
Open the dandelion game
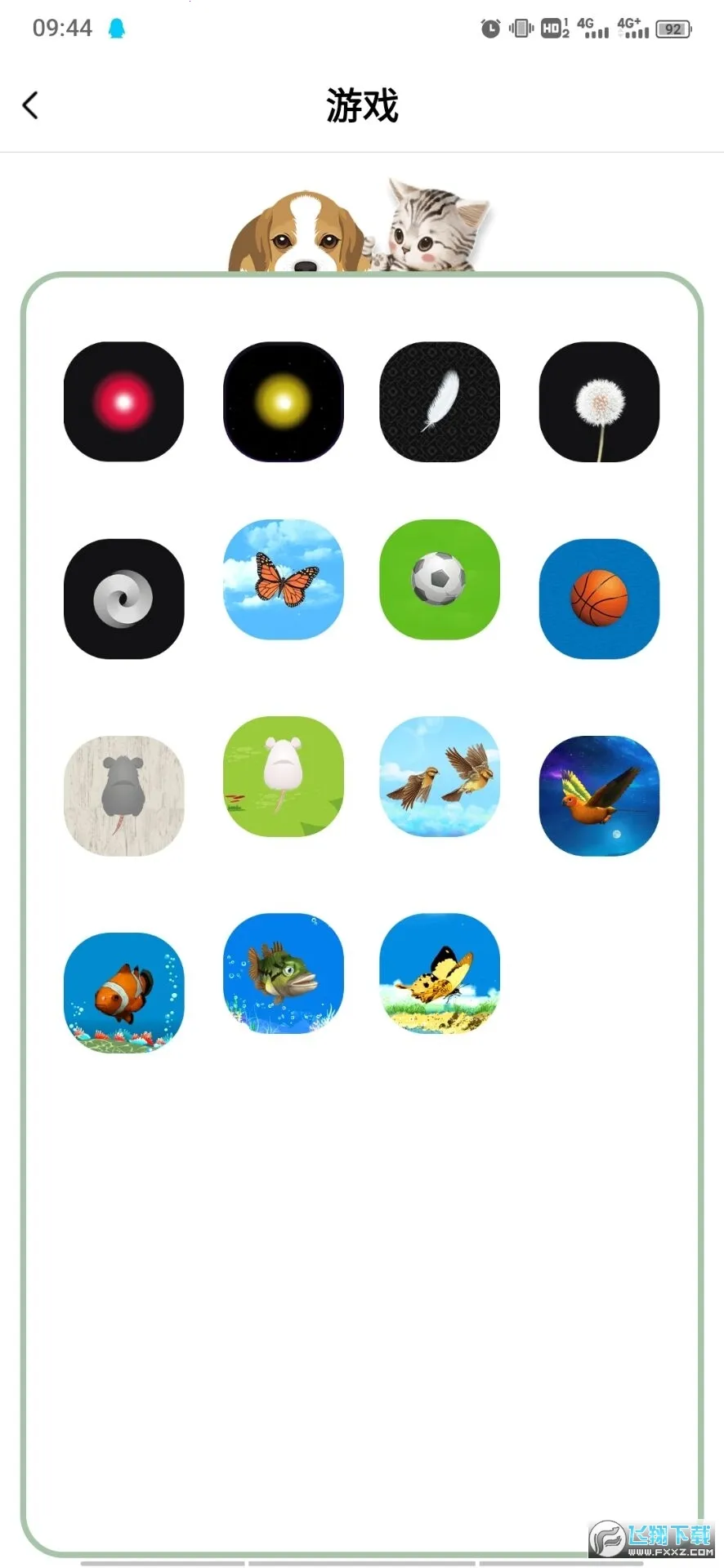tap(599, 401)
